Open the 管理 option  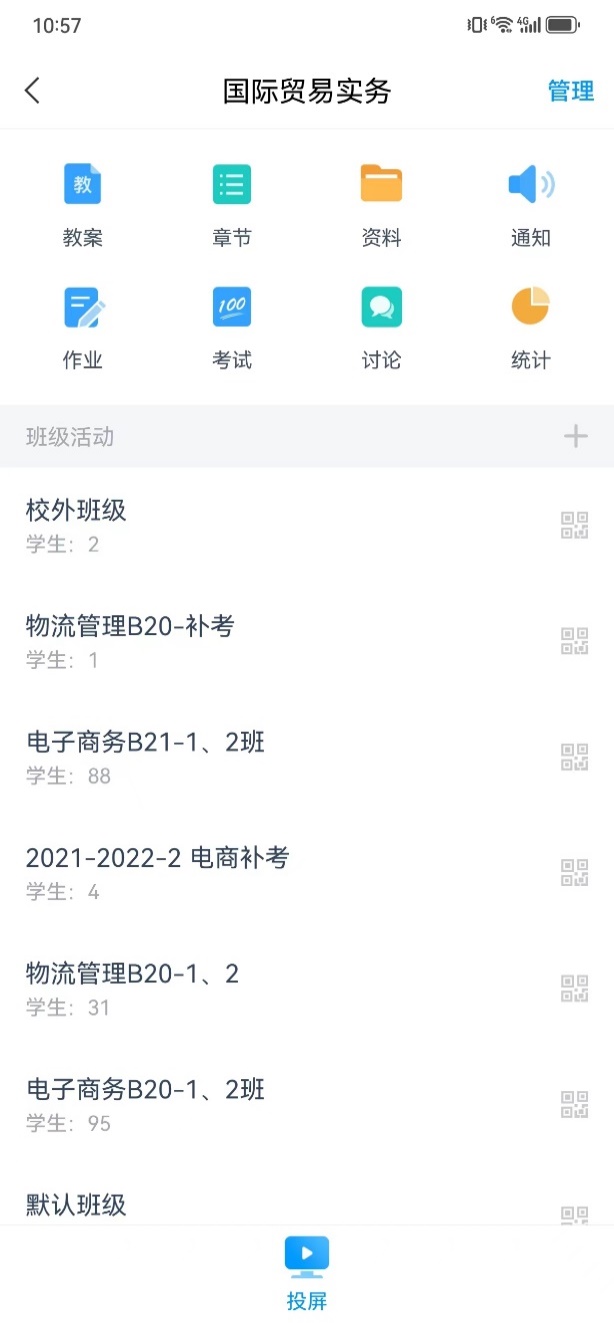[x=570, y=91]
